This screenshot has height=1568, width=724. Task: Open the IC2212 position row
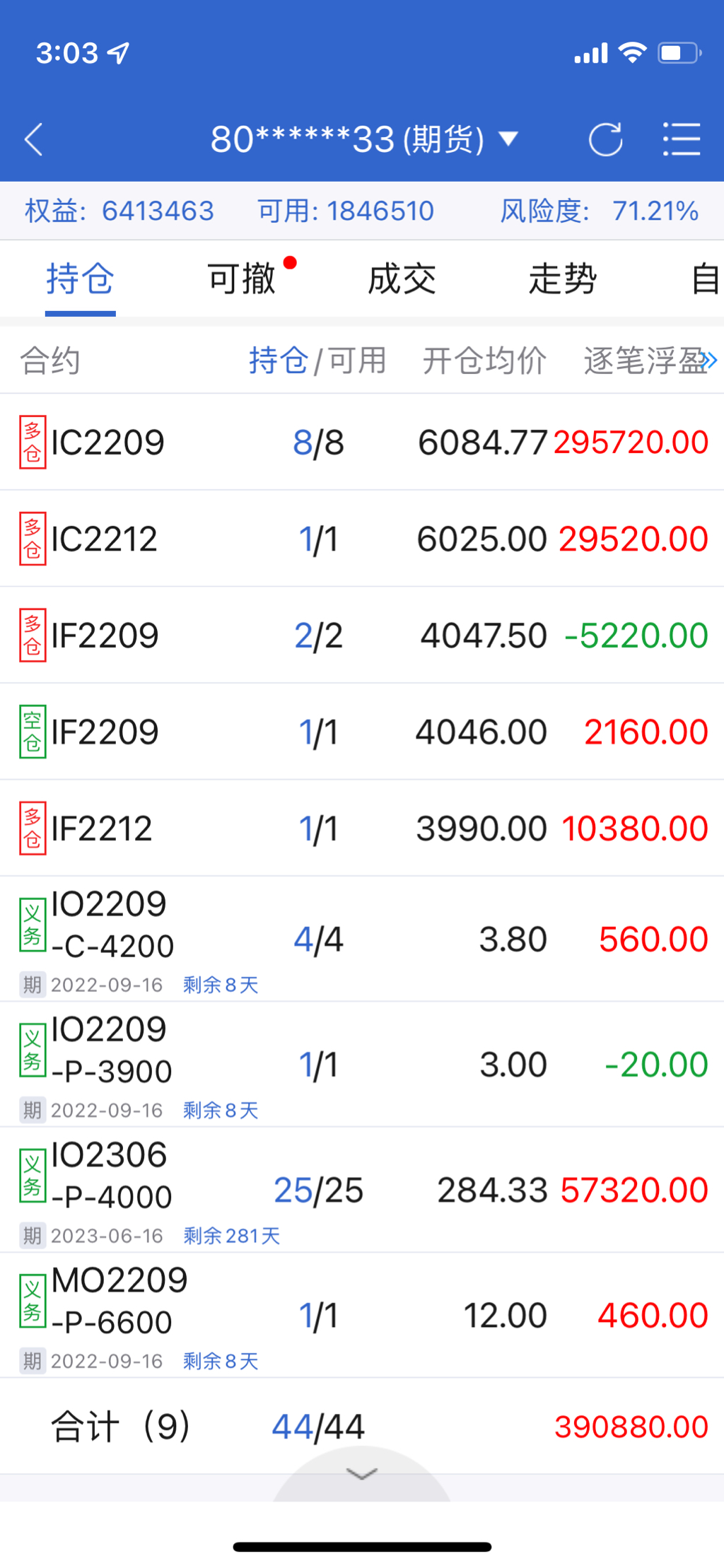[362, 539]
